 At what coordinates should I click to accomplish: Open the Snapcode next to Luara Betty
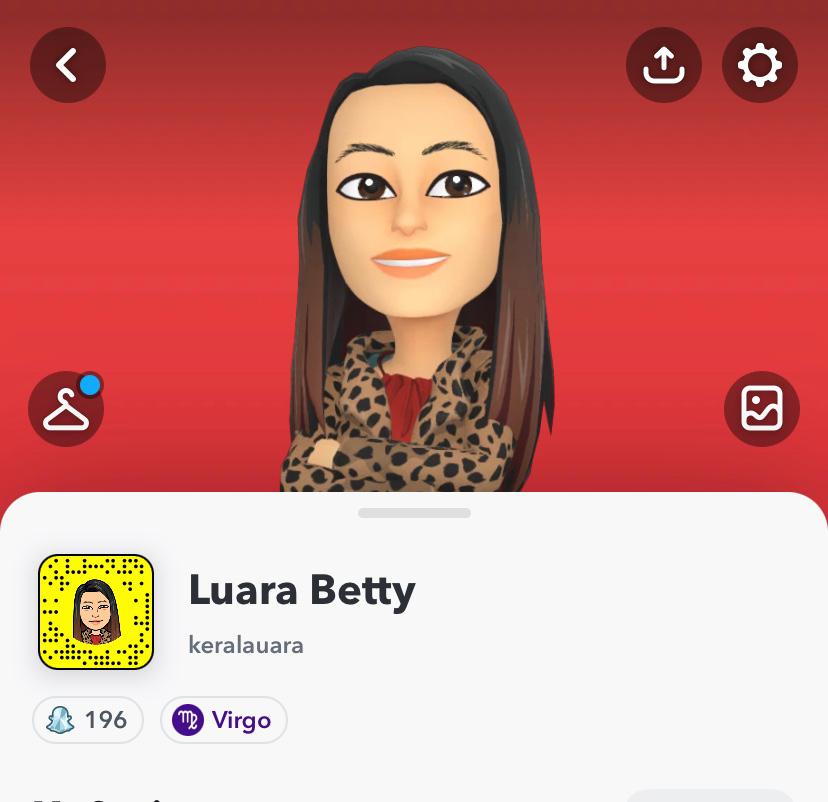click(96, 612)
